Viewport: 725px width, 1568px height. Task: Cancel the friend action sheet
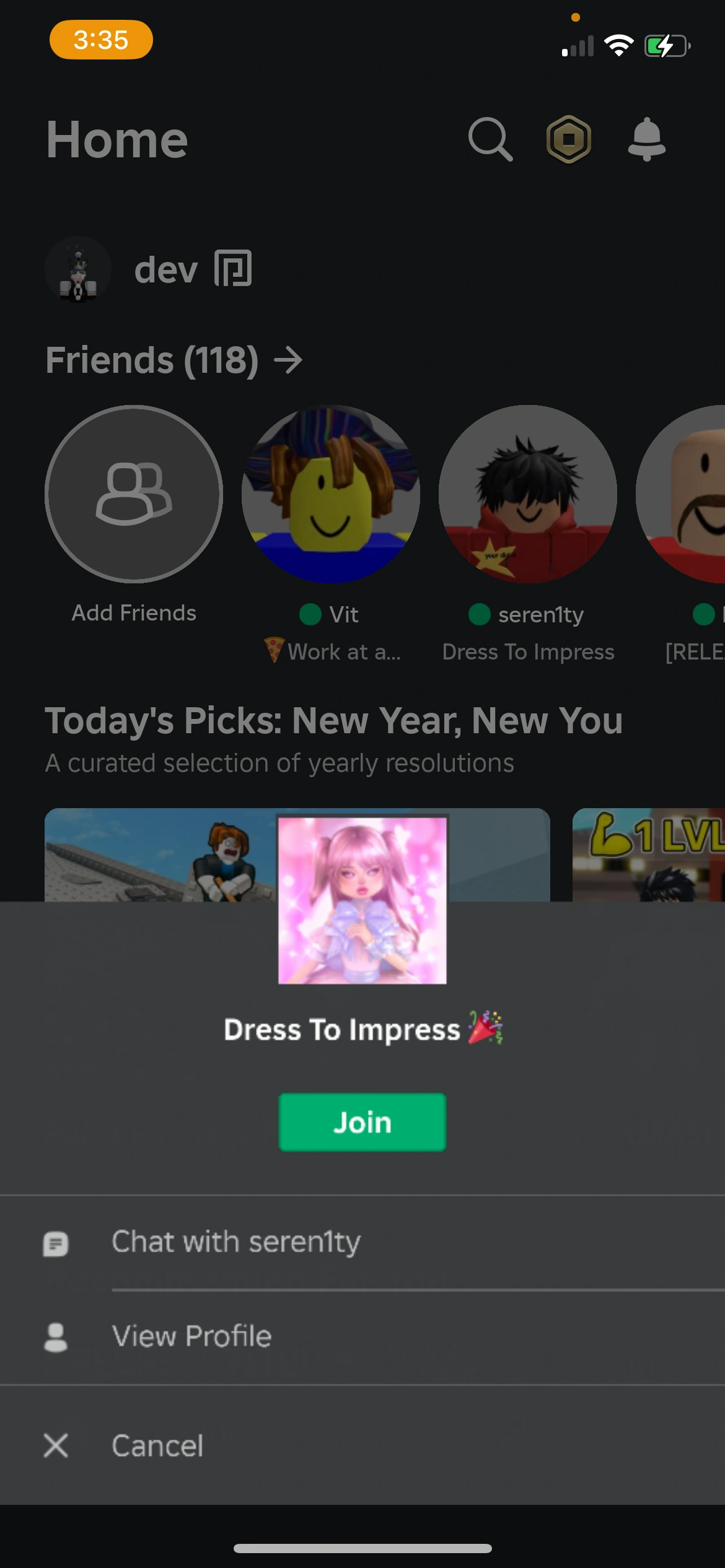157,1446
